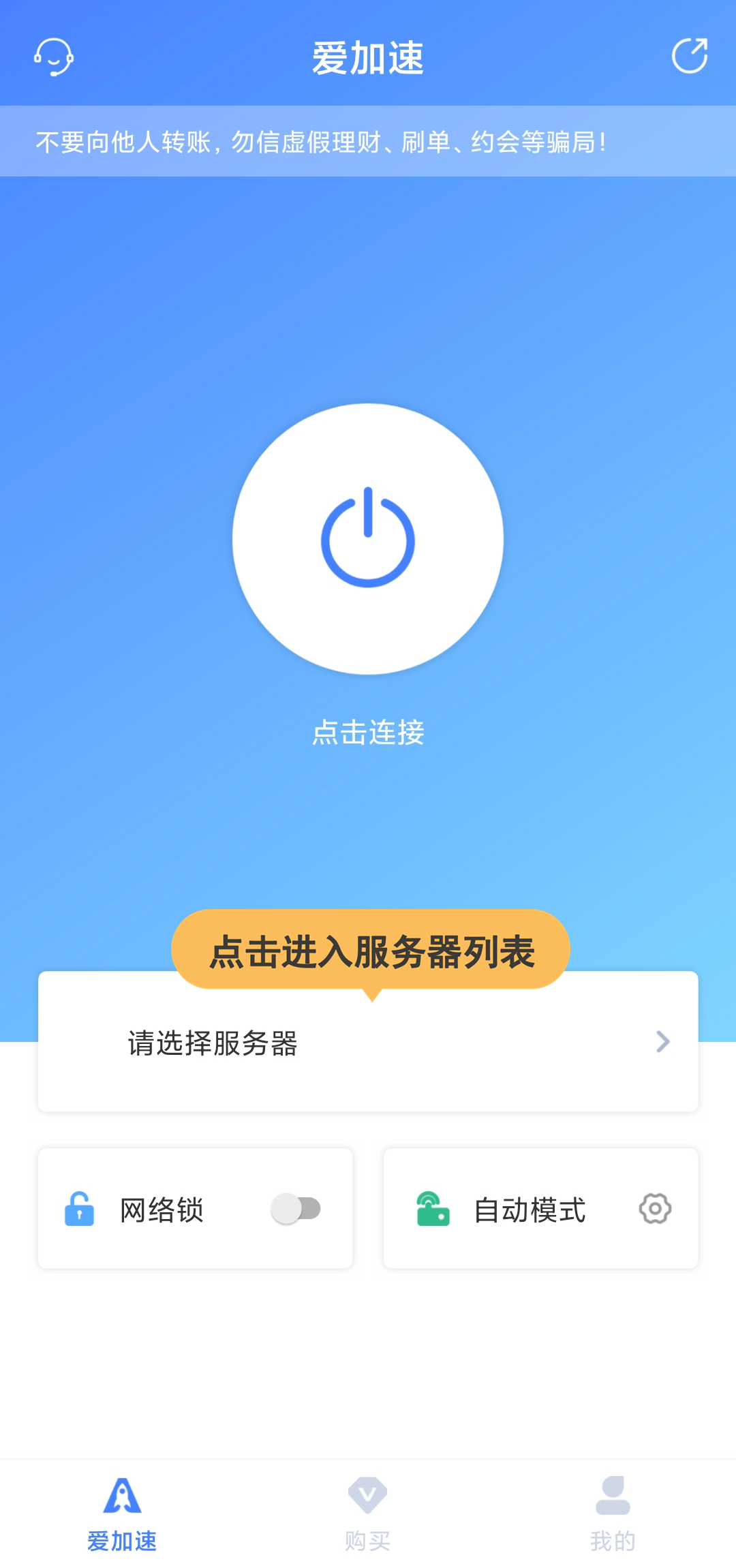Image resolution: width=736 pixels, height=1568 pixels.
Task: Open customer support headset icon
Action: coord(54,57)
